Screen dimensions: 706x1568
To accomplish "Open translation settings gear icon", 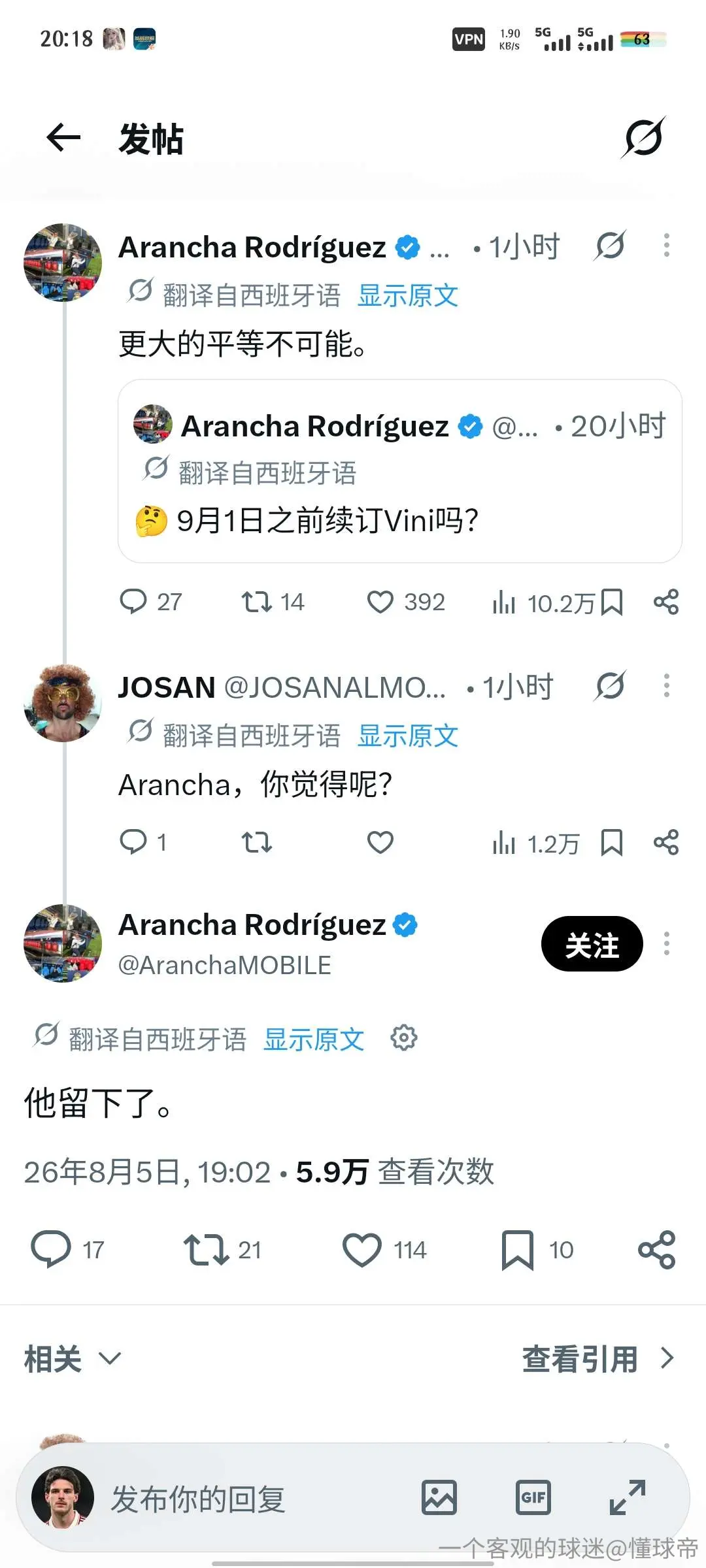I will (403, 1037).
